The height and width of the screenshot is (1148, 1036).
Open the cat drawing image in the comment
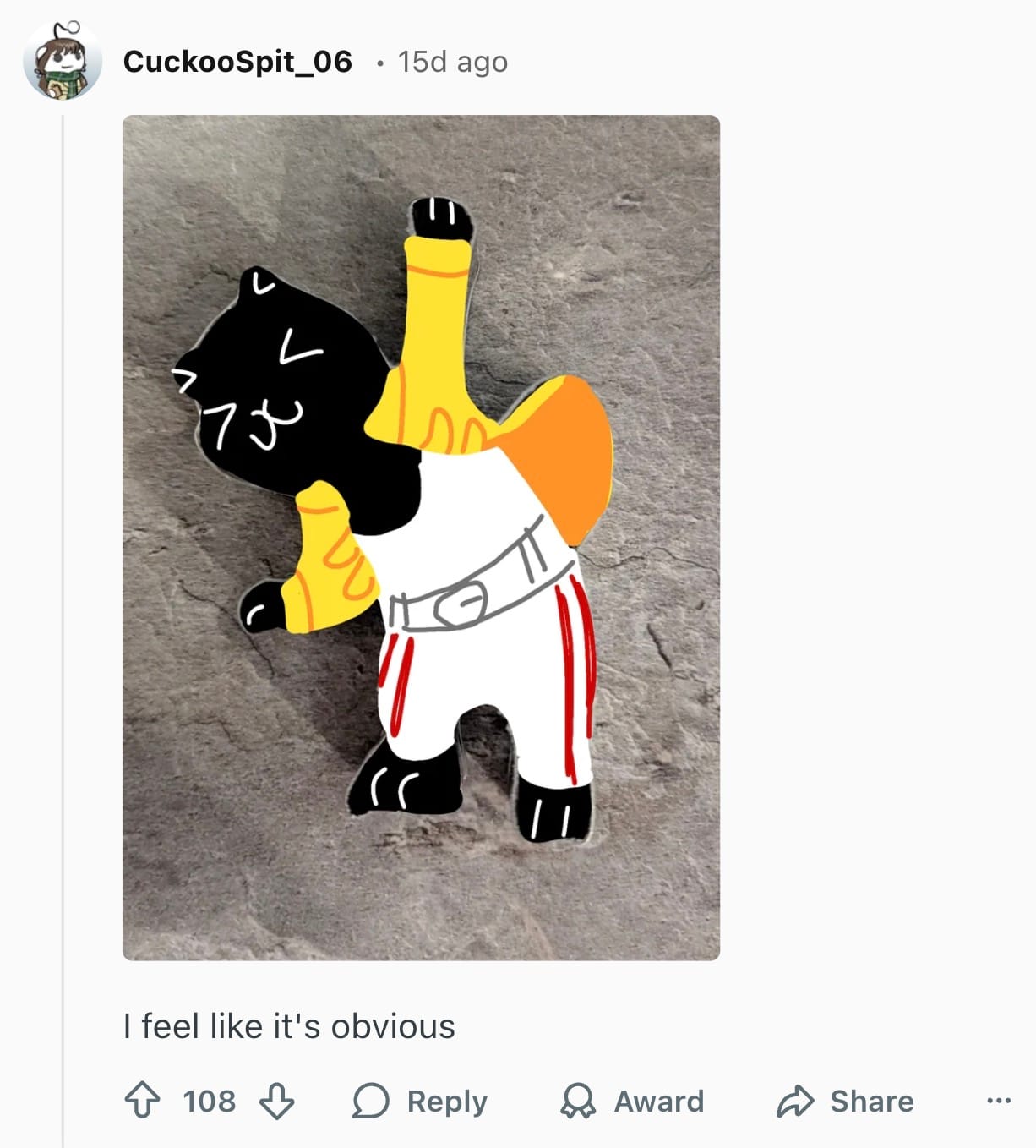[421, 538]
